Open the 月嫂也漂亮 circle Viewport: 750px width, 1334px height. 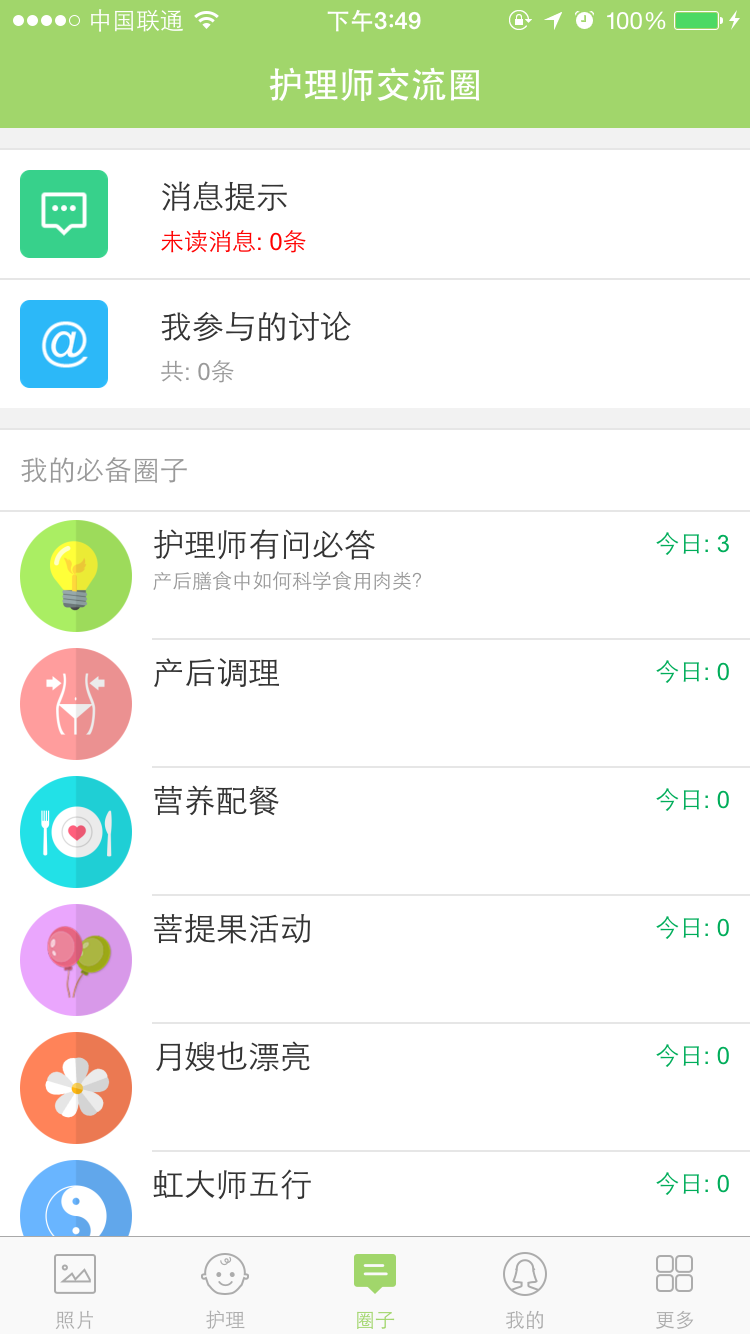click(x=375, y=1087)
